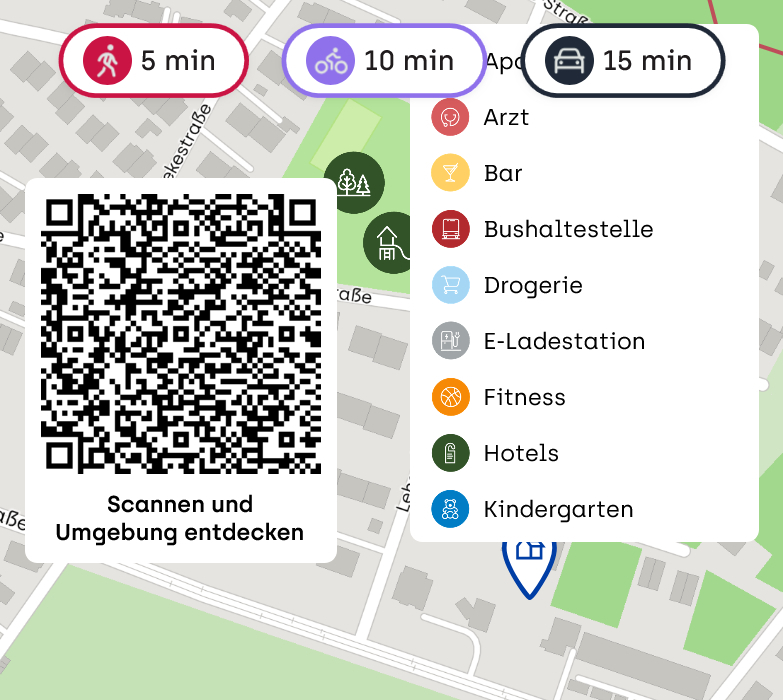Select the 5 min walking radius
Viewport: 783px width, 700px height.
[153, 61]
